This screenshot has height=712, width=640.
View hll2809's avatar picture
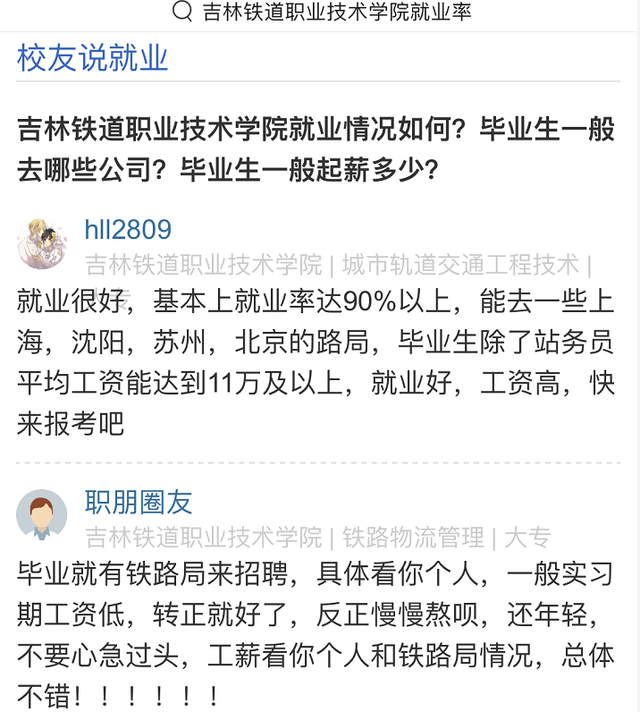(42, 243)
